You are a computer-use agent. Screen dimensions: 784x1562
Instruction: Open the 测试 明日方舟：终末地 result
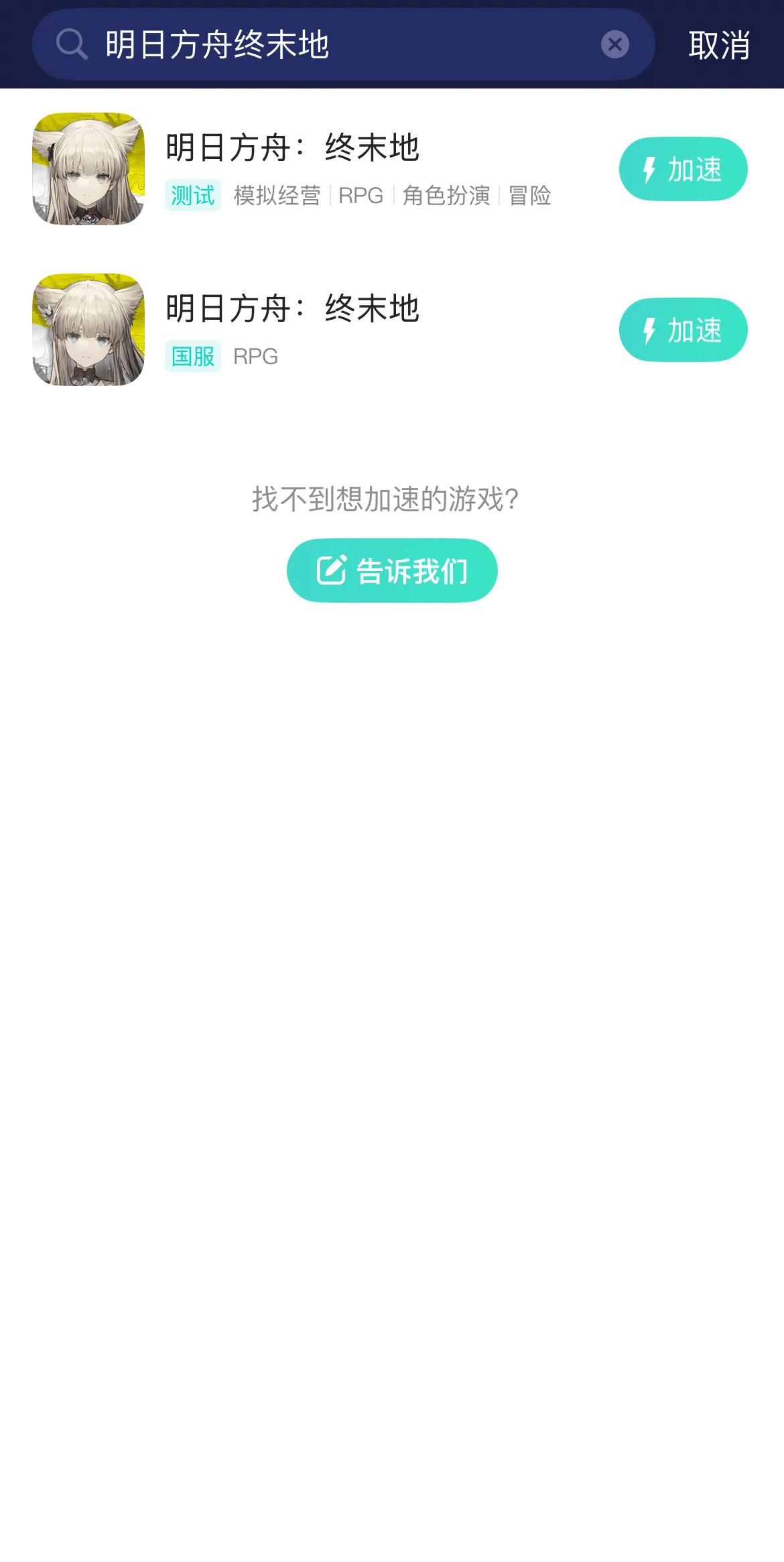(x=293, y=149)
